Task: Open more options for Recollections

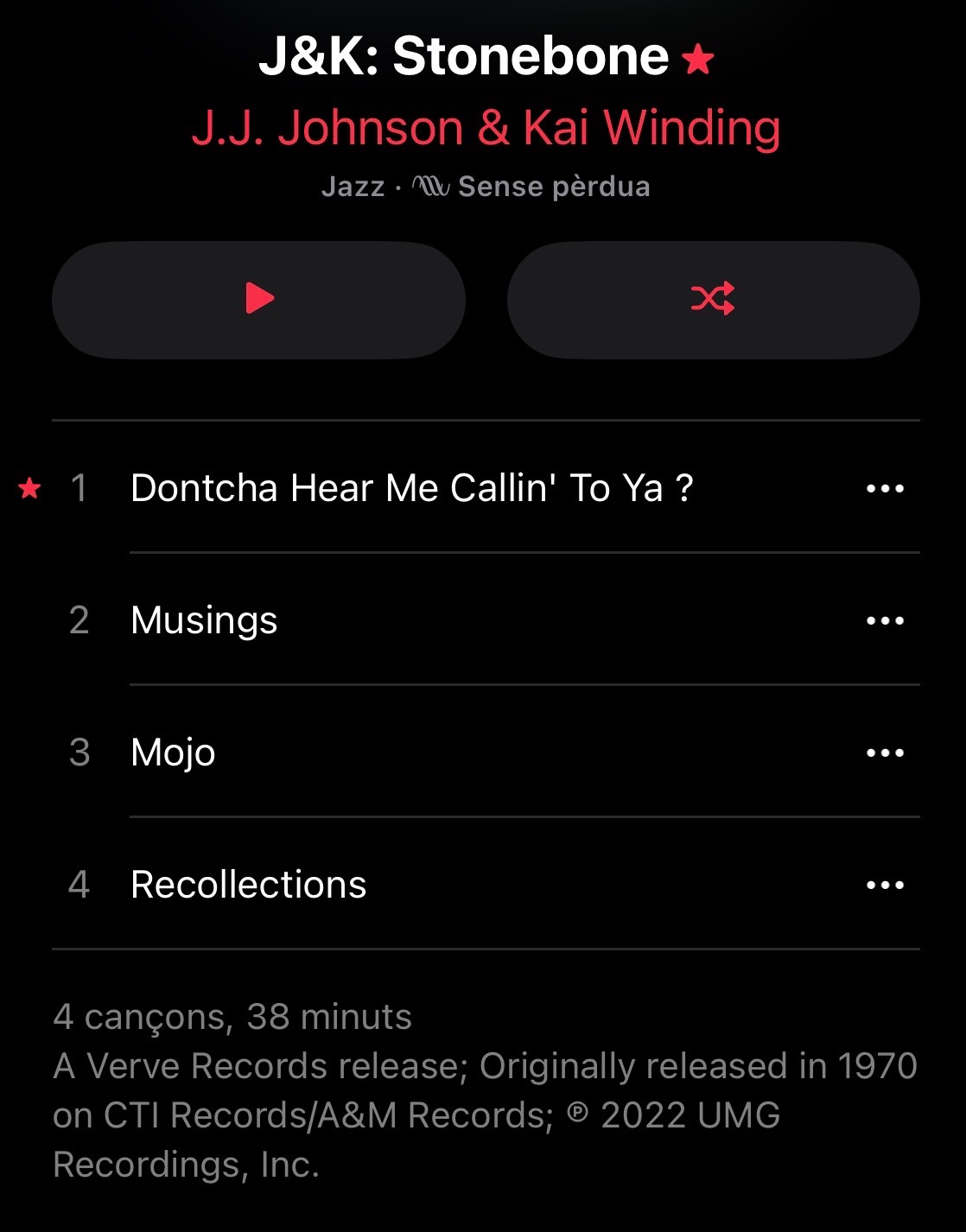Action: pyautogui.click(x=885, y=885)
